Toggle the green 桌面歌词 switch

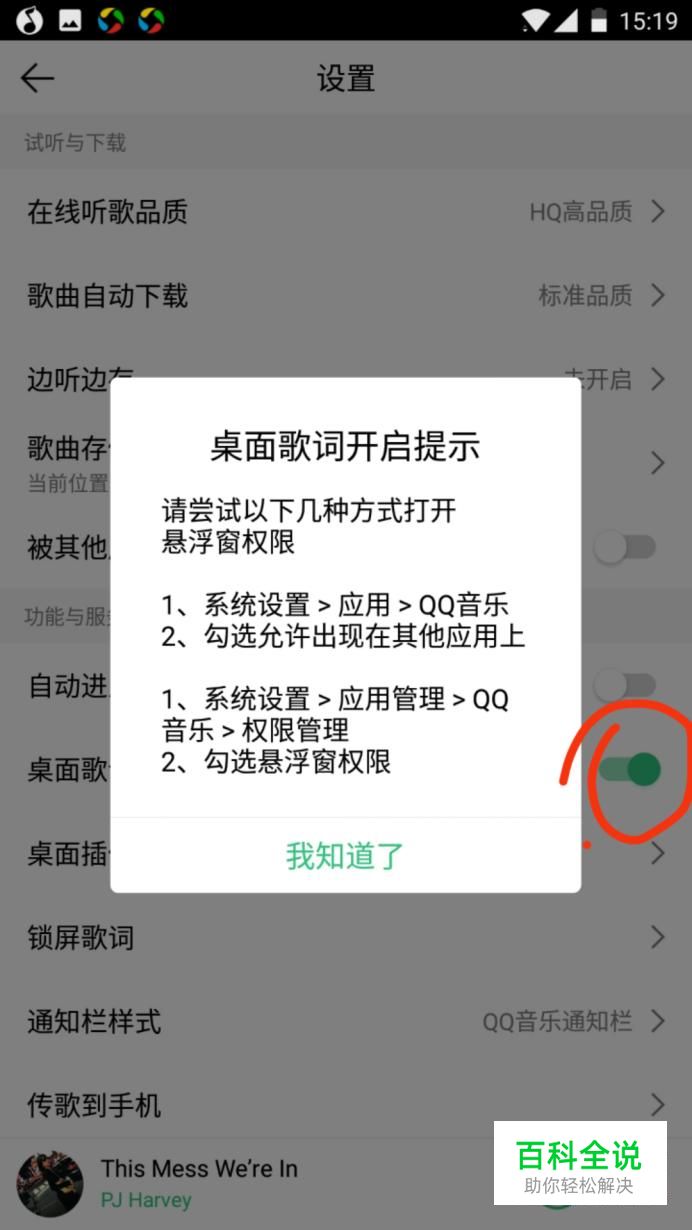point(629,769)
